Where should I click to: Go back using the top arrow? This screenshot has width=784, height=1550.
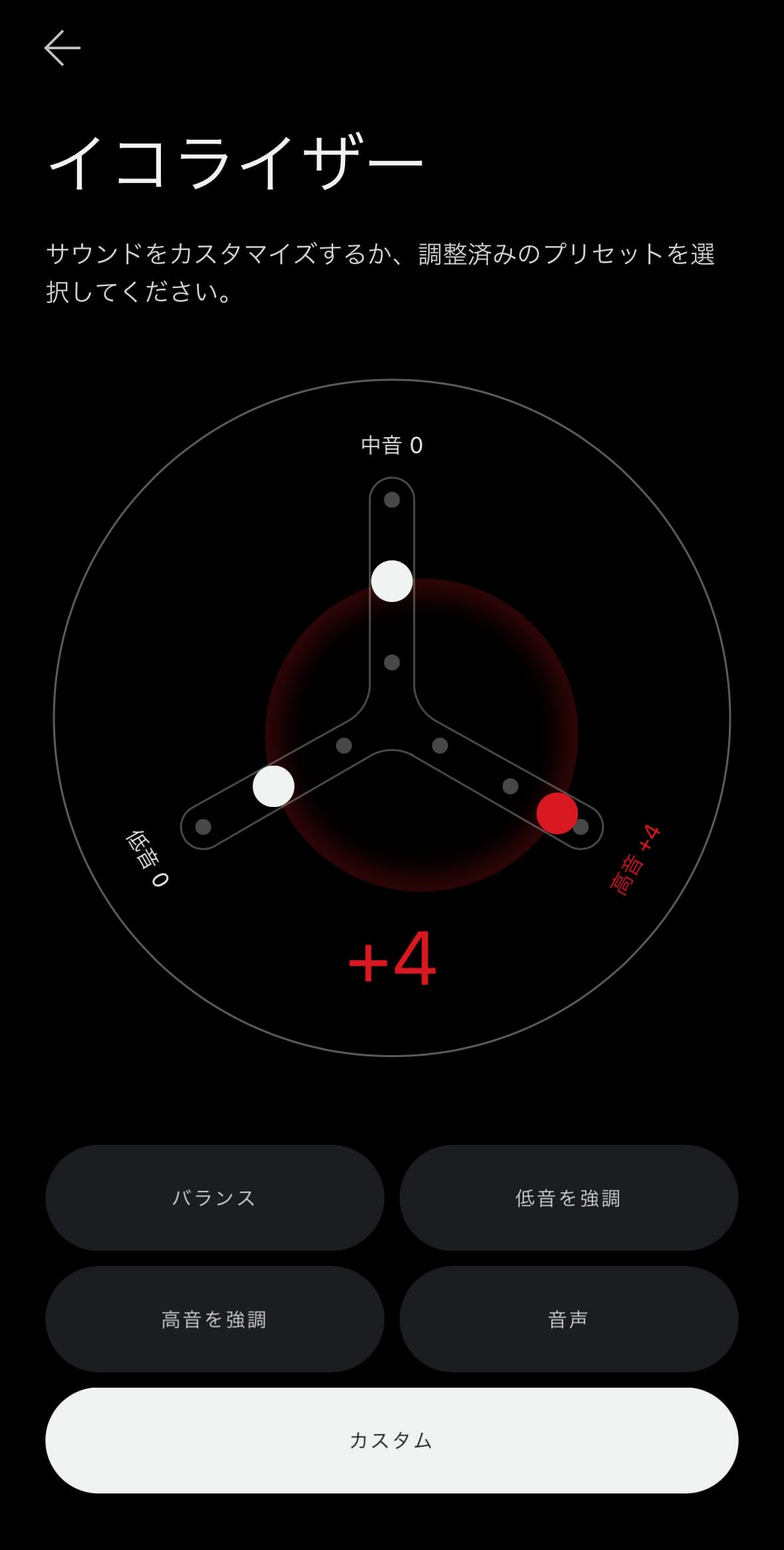[x=63, y=48]
